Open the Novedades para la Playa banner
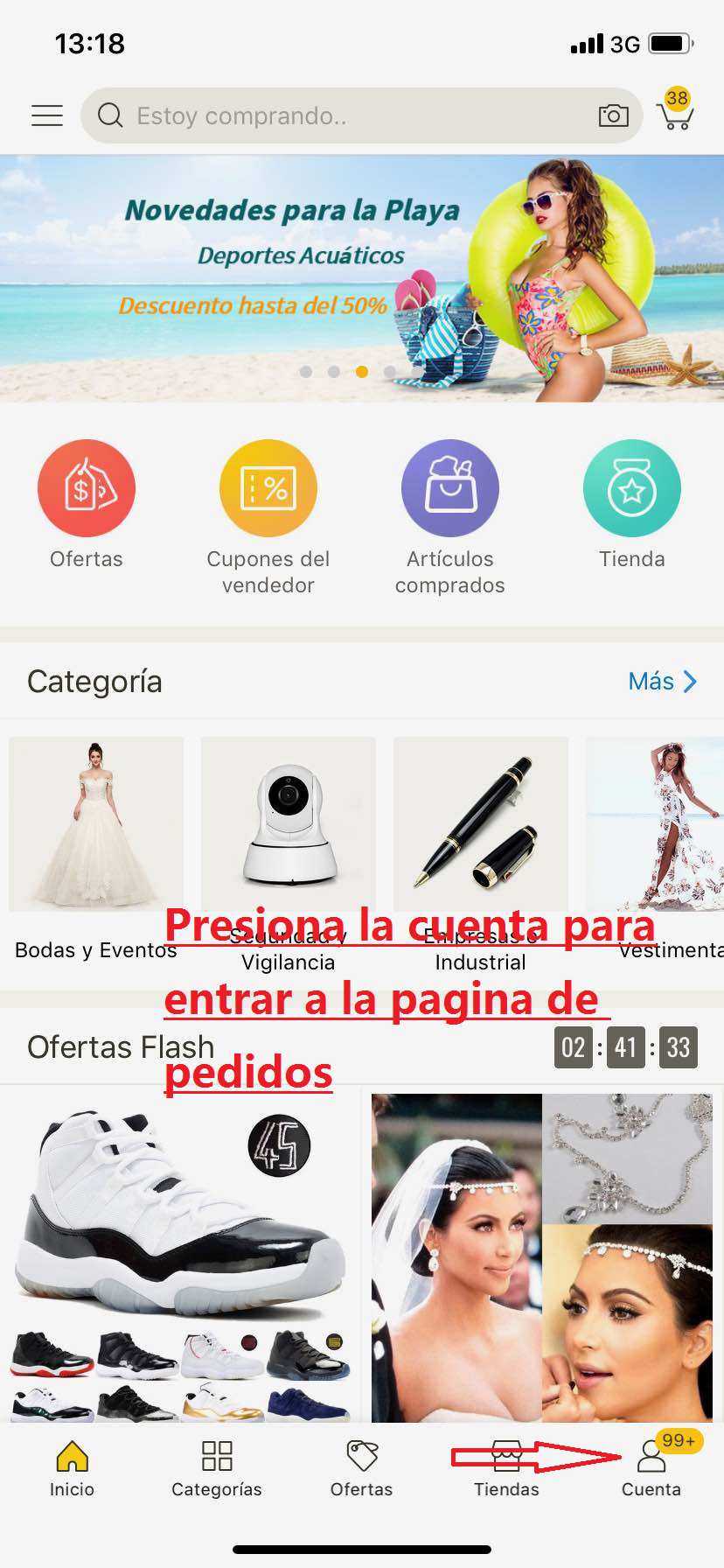The height and width of the screenshot is (1568, 724). click(x=362, y=278)
